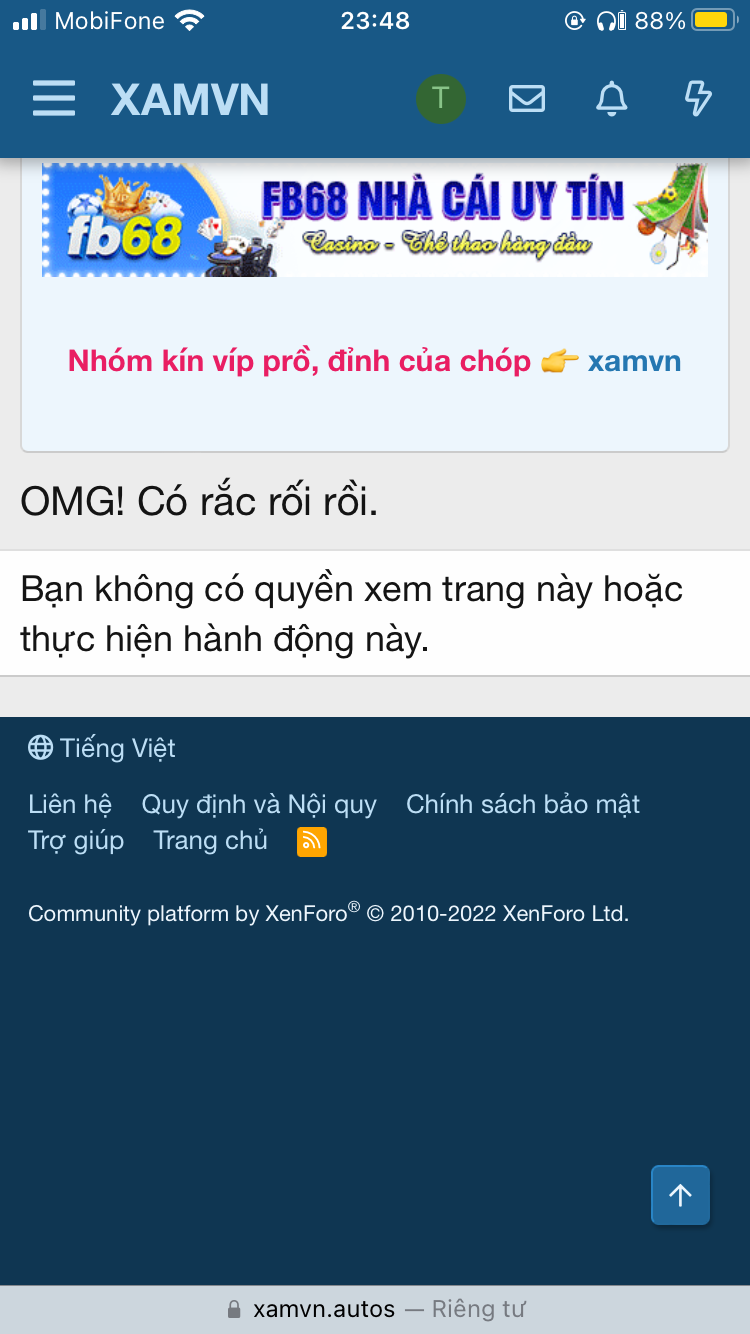
Task: Open the hamburger navigation menu
Action: 54,99
